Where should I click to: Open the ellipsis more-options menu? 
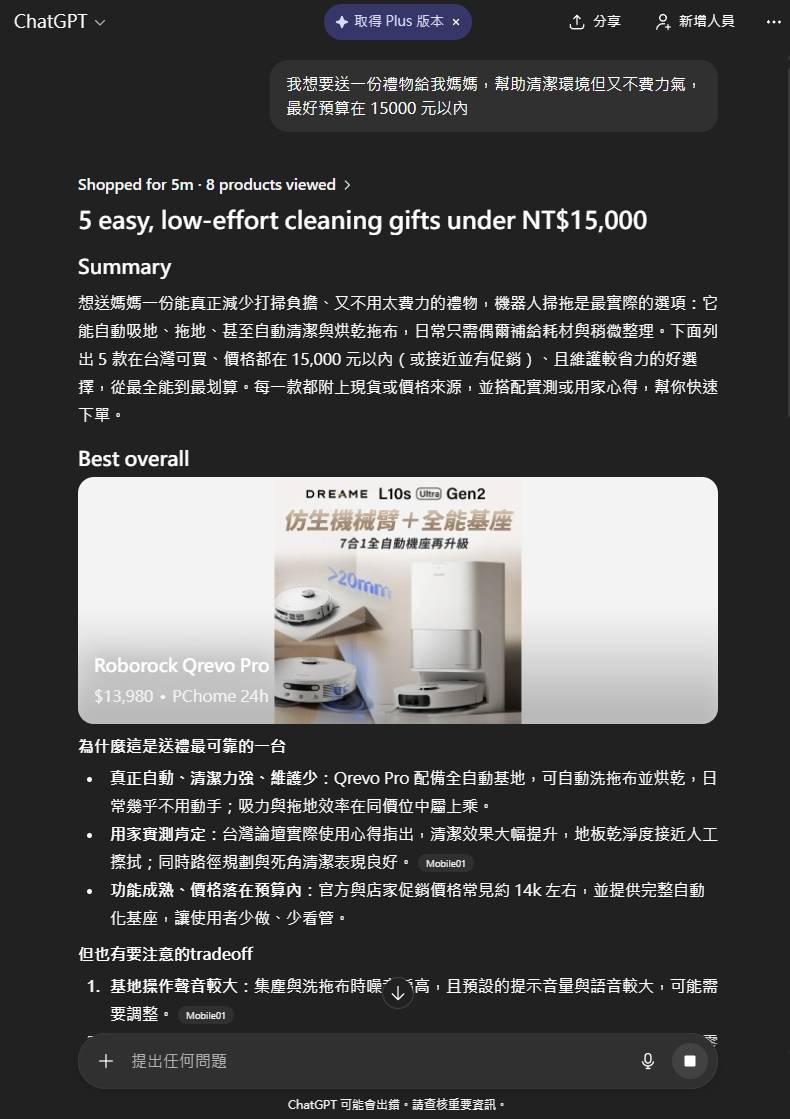[x=773, y=21]
